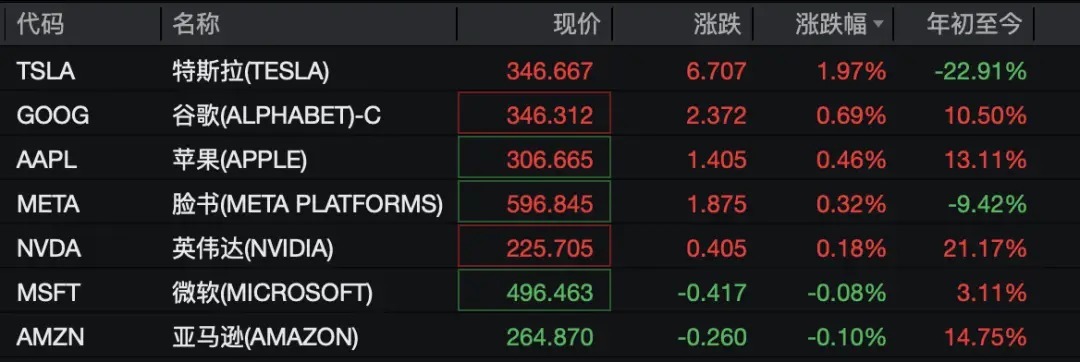
Task: Select the MSFT Microsoft row
Action: pyautogui.click(x=540, y=293)
